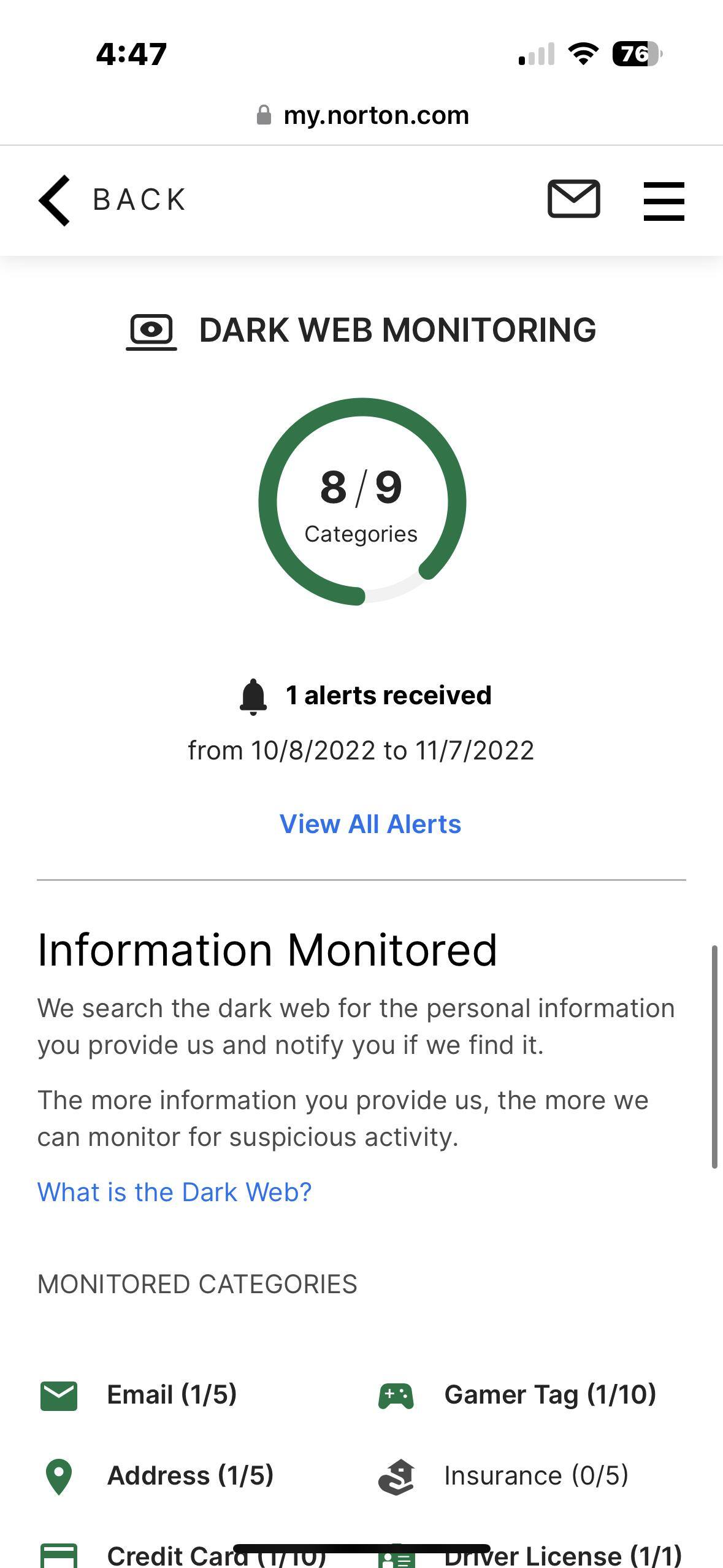723x1568 pixels.
Task: Open the hamburger menu
Action: pyautogui.click(x=664, y=201)
